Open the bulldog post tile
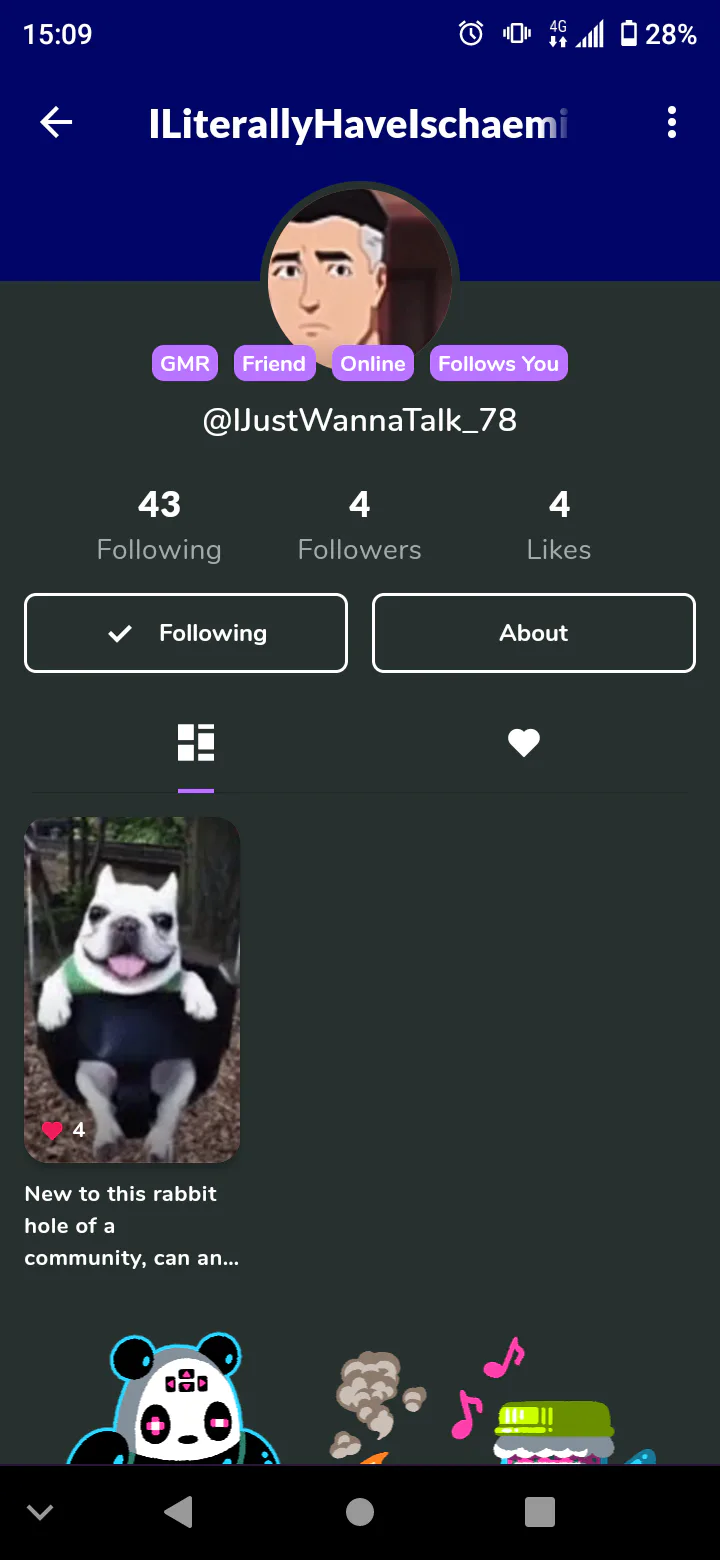 [x=132, y=990]
